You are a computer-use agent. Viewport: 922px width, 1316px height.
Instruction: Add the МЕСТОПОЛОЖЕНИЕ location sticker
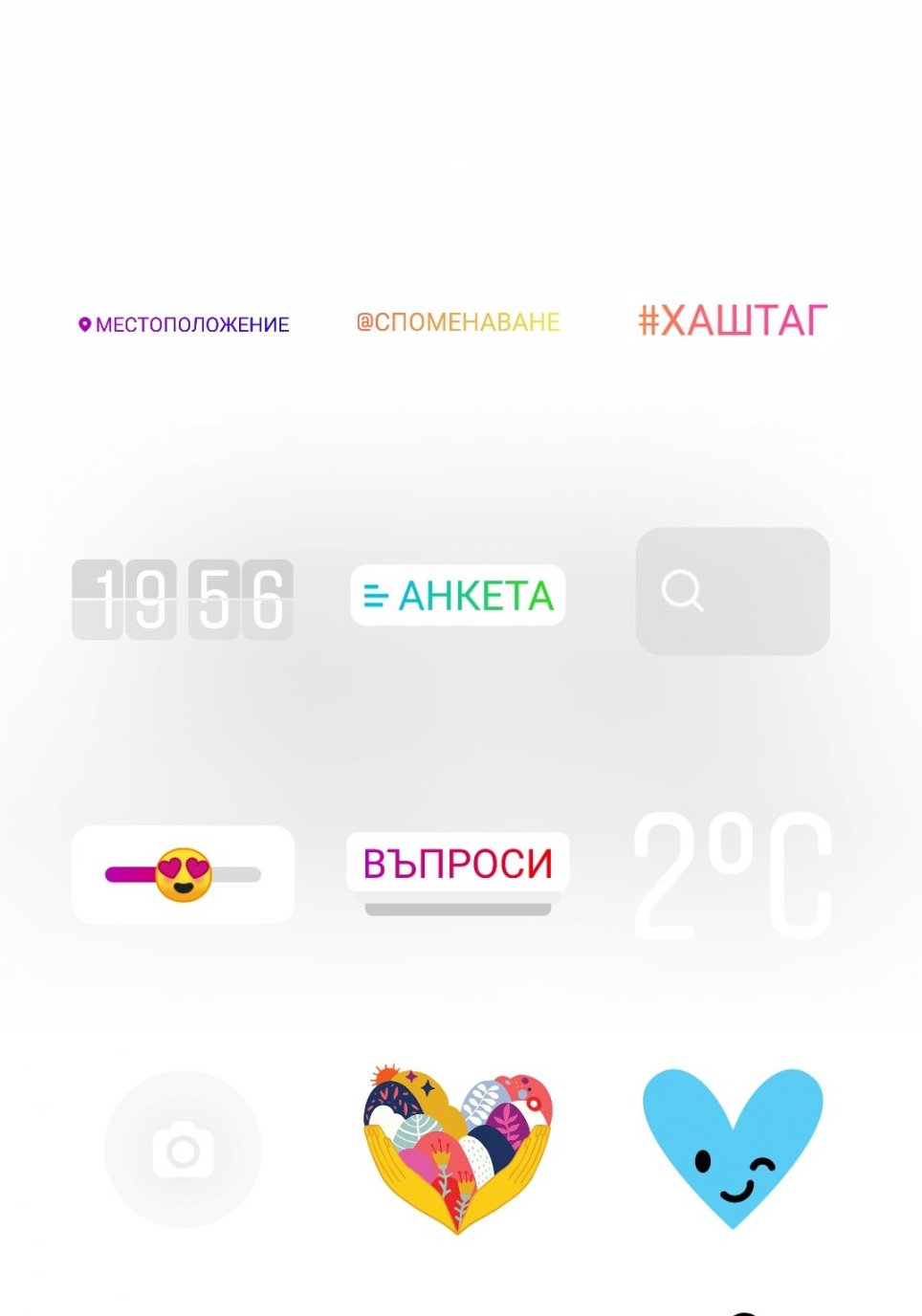[184, 324]
